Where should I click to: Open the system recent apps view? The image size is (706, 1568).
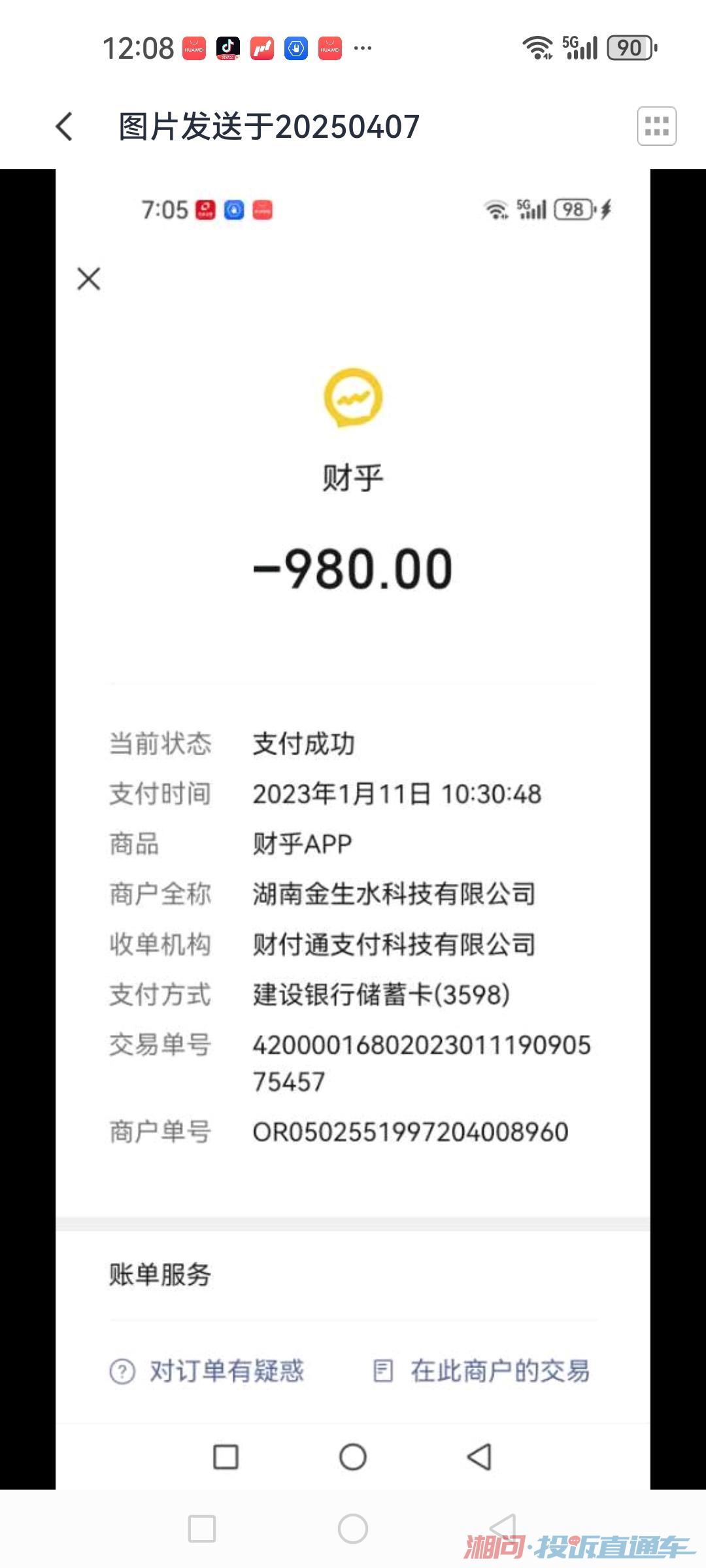tap(202, 1529)
